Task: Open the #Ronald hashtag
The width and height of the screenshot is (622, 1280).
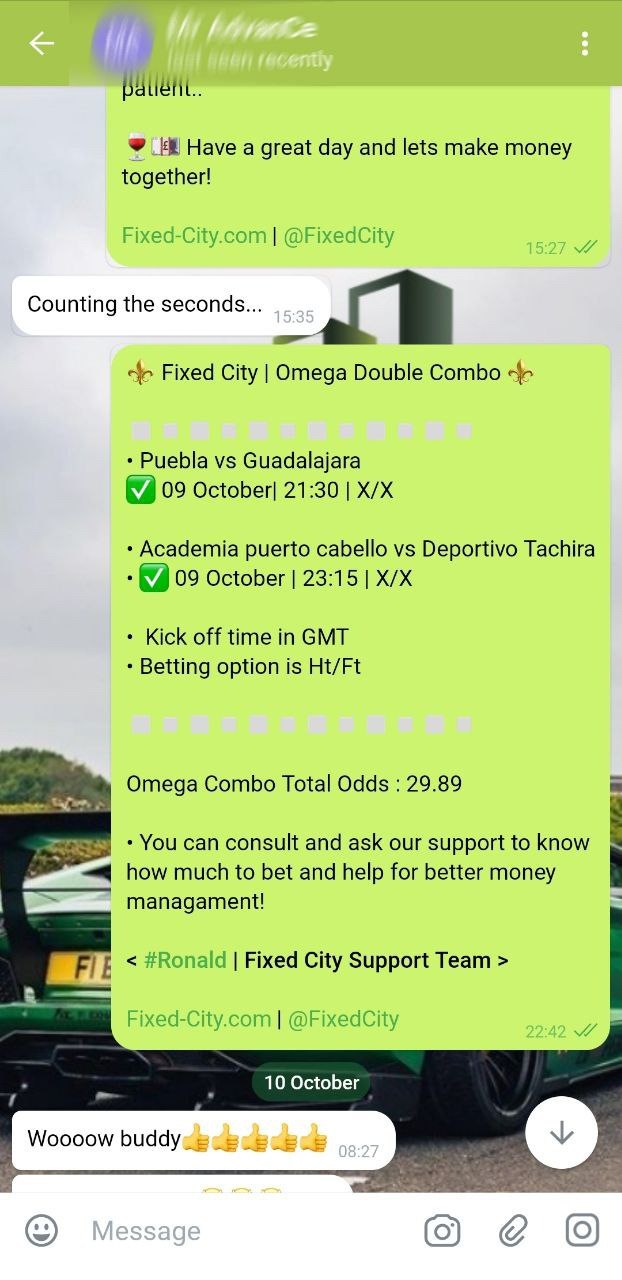Action: (185, 960)
